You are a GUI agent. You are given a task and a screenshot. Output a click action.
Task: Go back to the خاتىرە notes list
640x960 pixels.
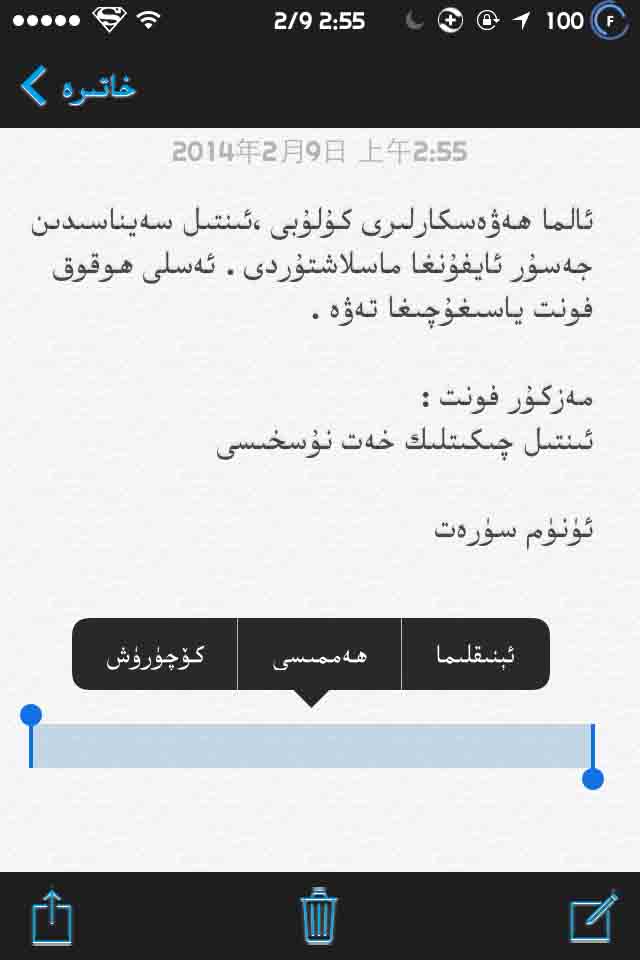tap(78, 87)
